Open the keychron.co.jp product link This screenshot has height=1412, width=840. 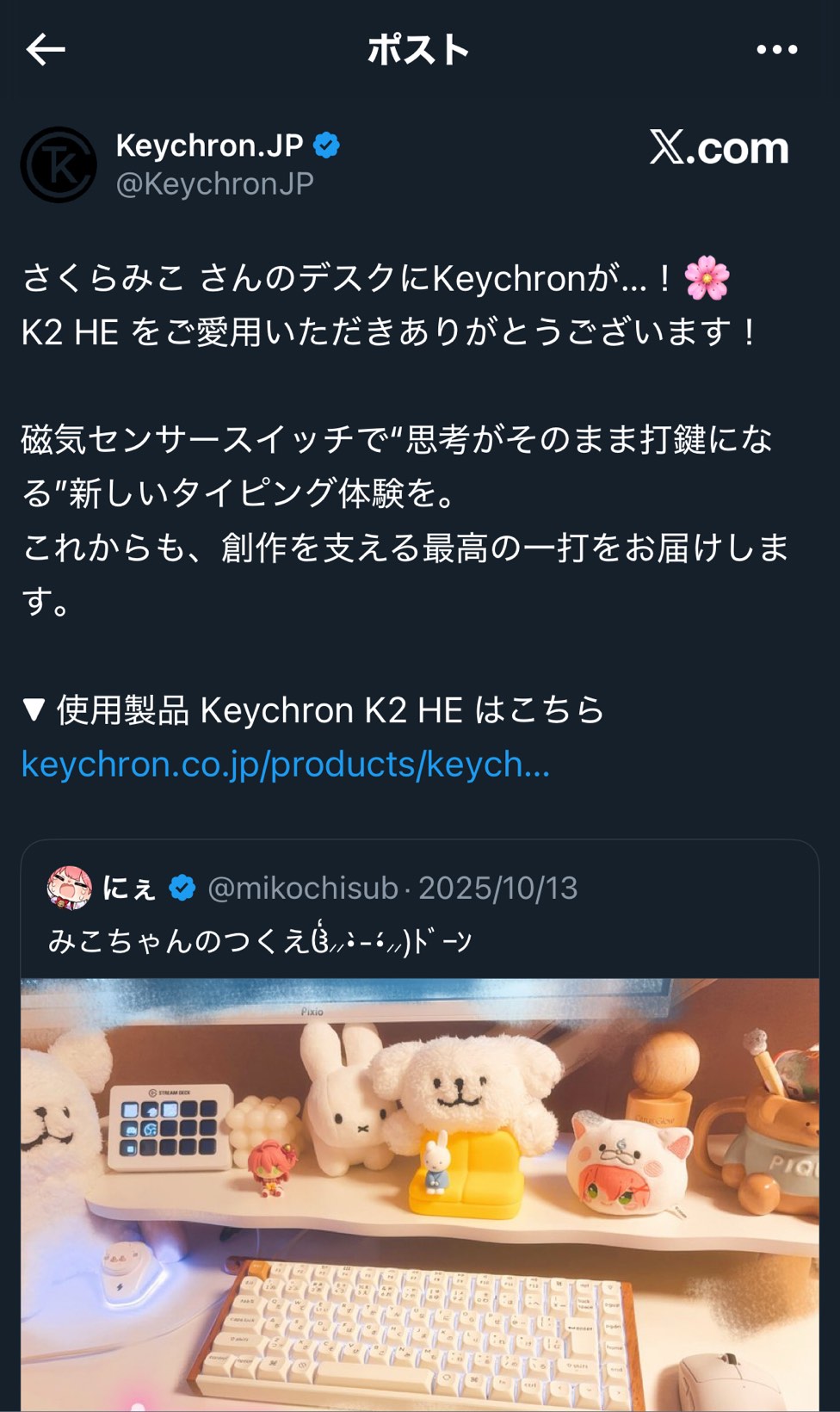click(285, 764)
